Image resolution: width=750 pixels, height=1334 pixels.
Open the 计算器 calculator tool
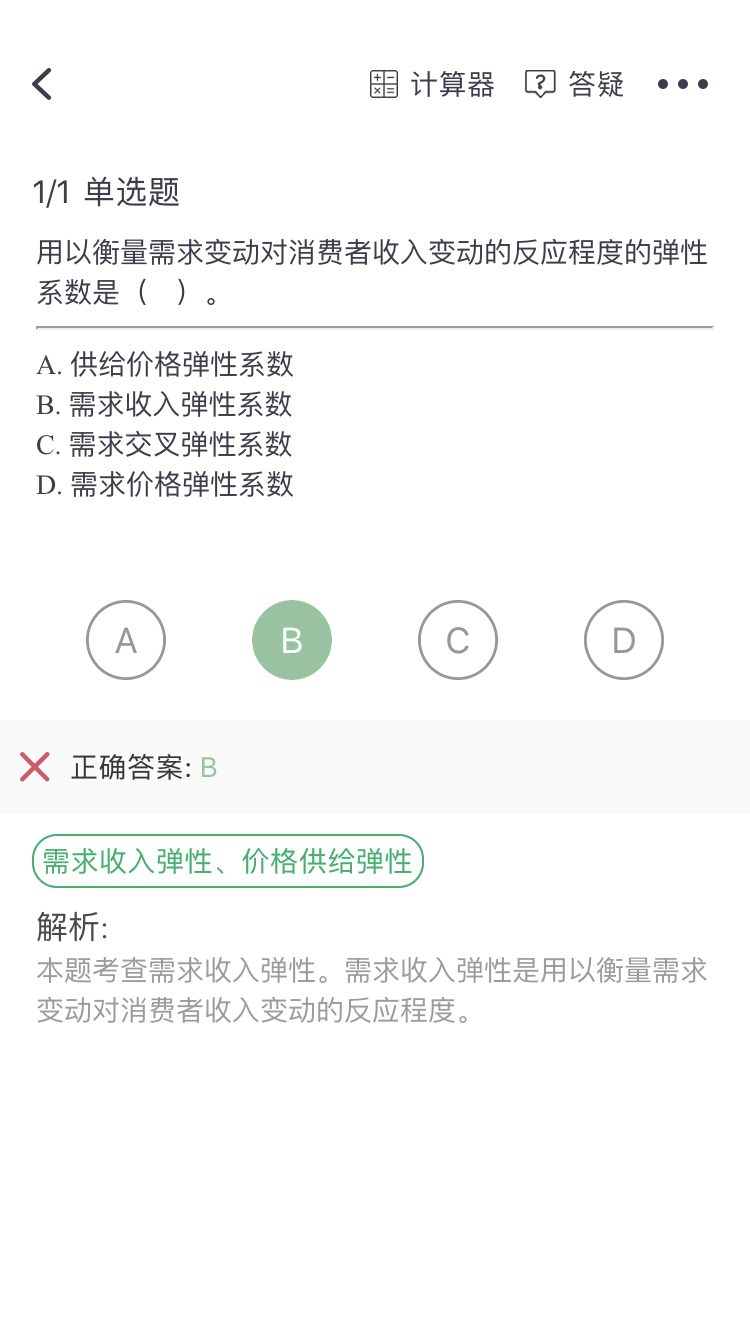click(x=432, y=85)
